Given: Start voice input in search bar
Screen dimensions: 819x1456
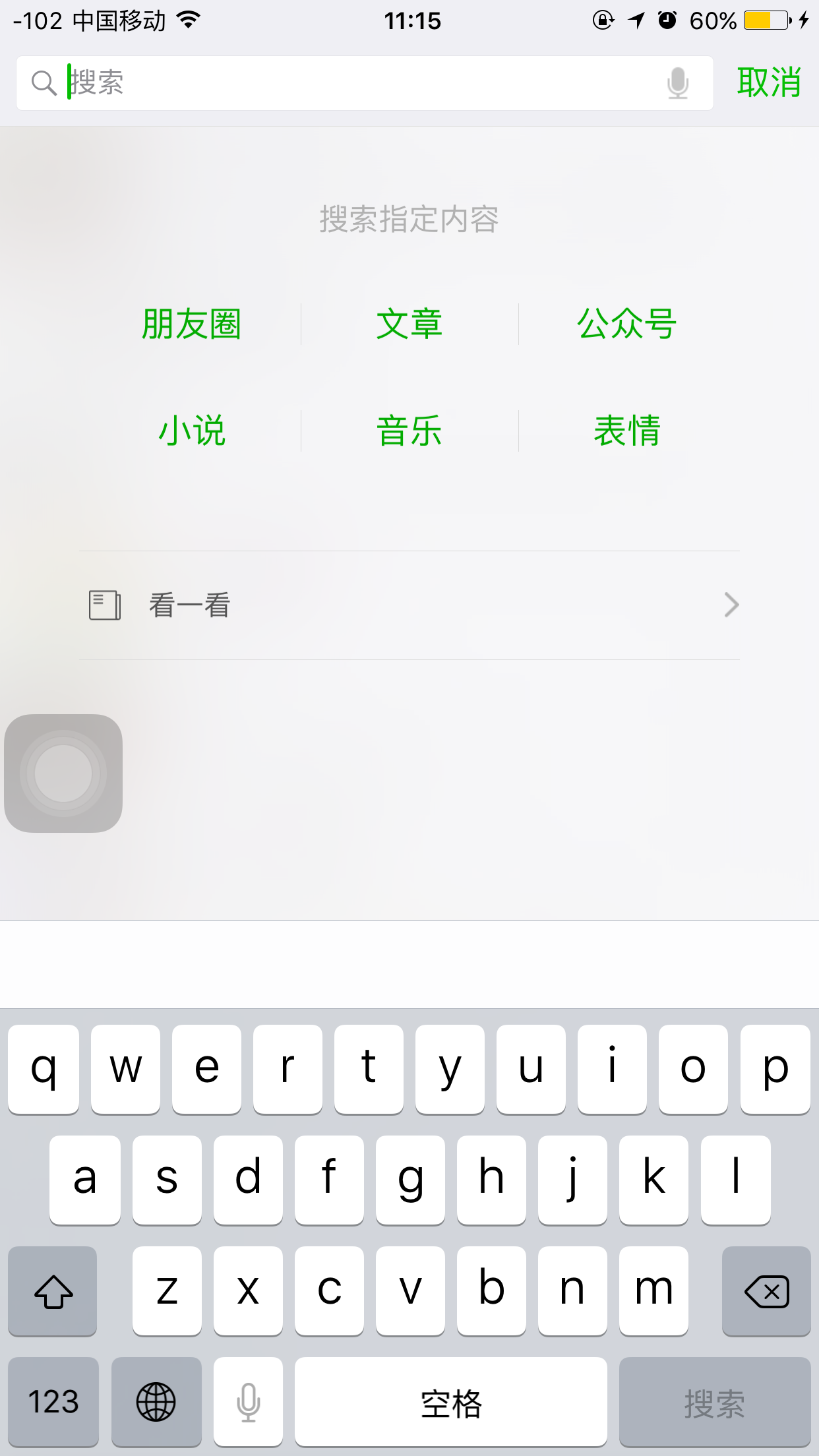Looking at the screenshot, I should coord(677,83).
